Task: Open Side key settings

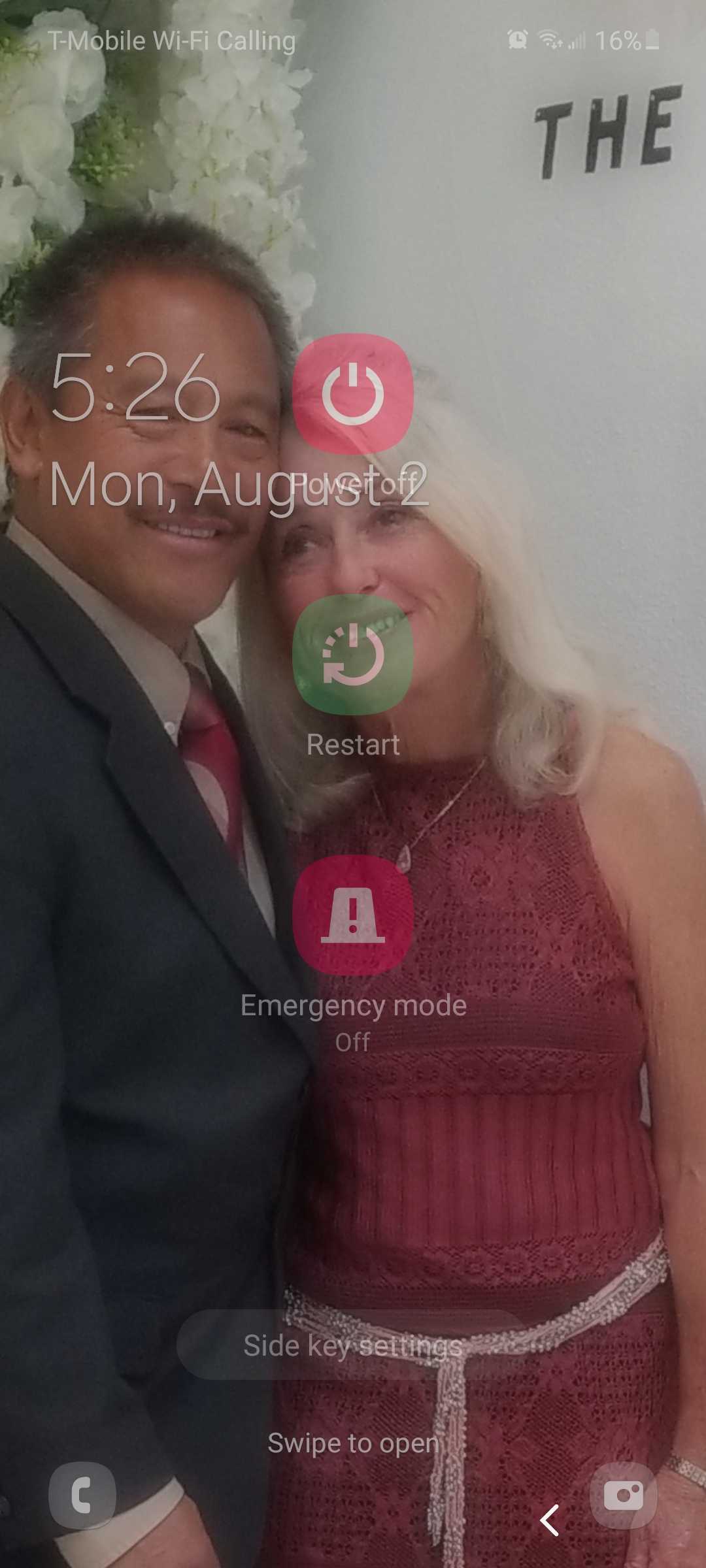Action: [353, 1345]
